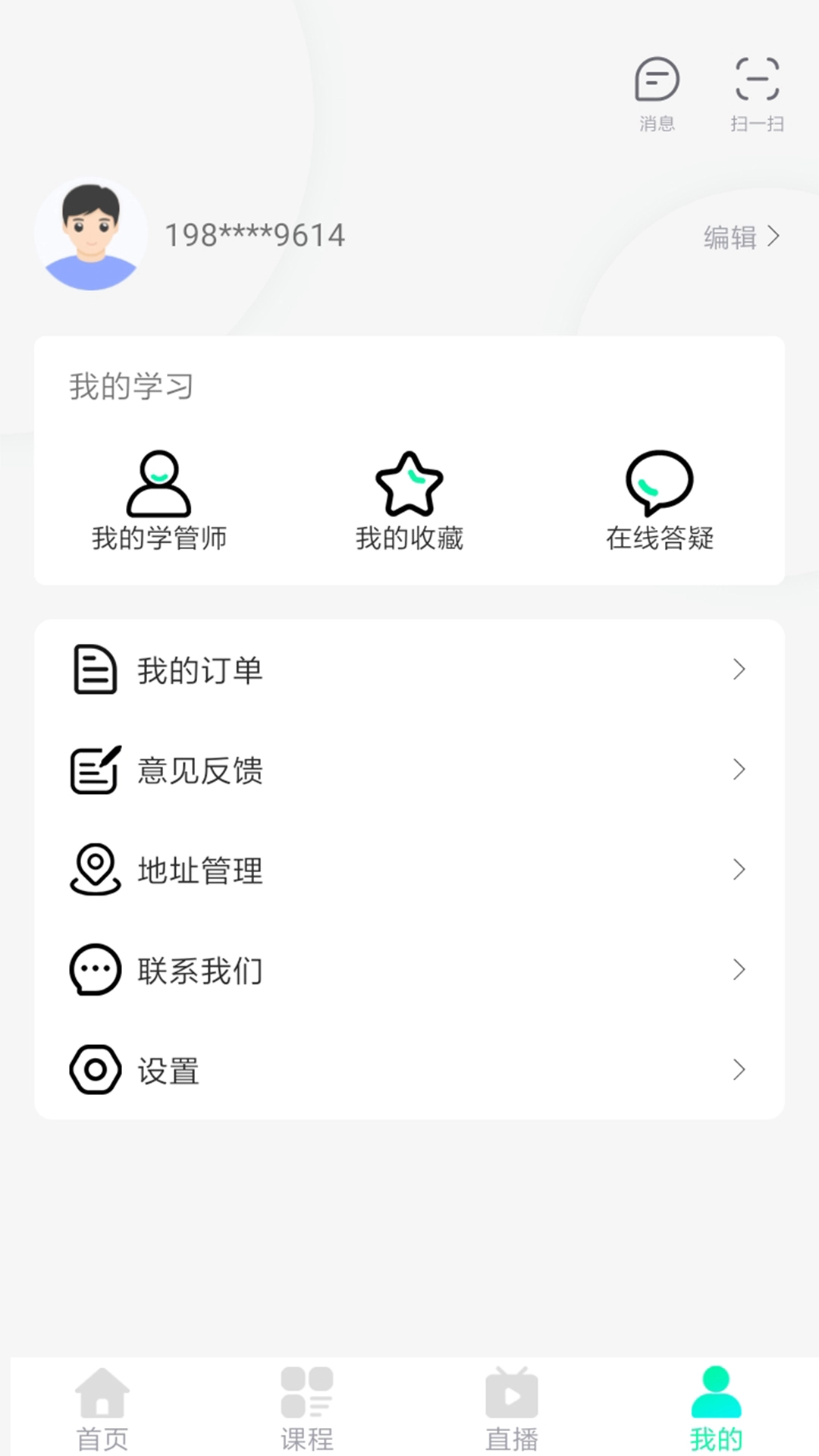Click the 设置 settings gear icon
819x1456 pixels.
point(94,1070)
